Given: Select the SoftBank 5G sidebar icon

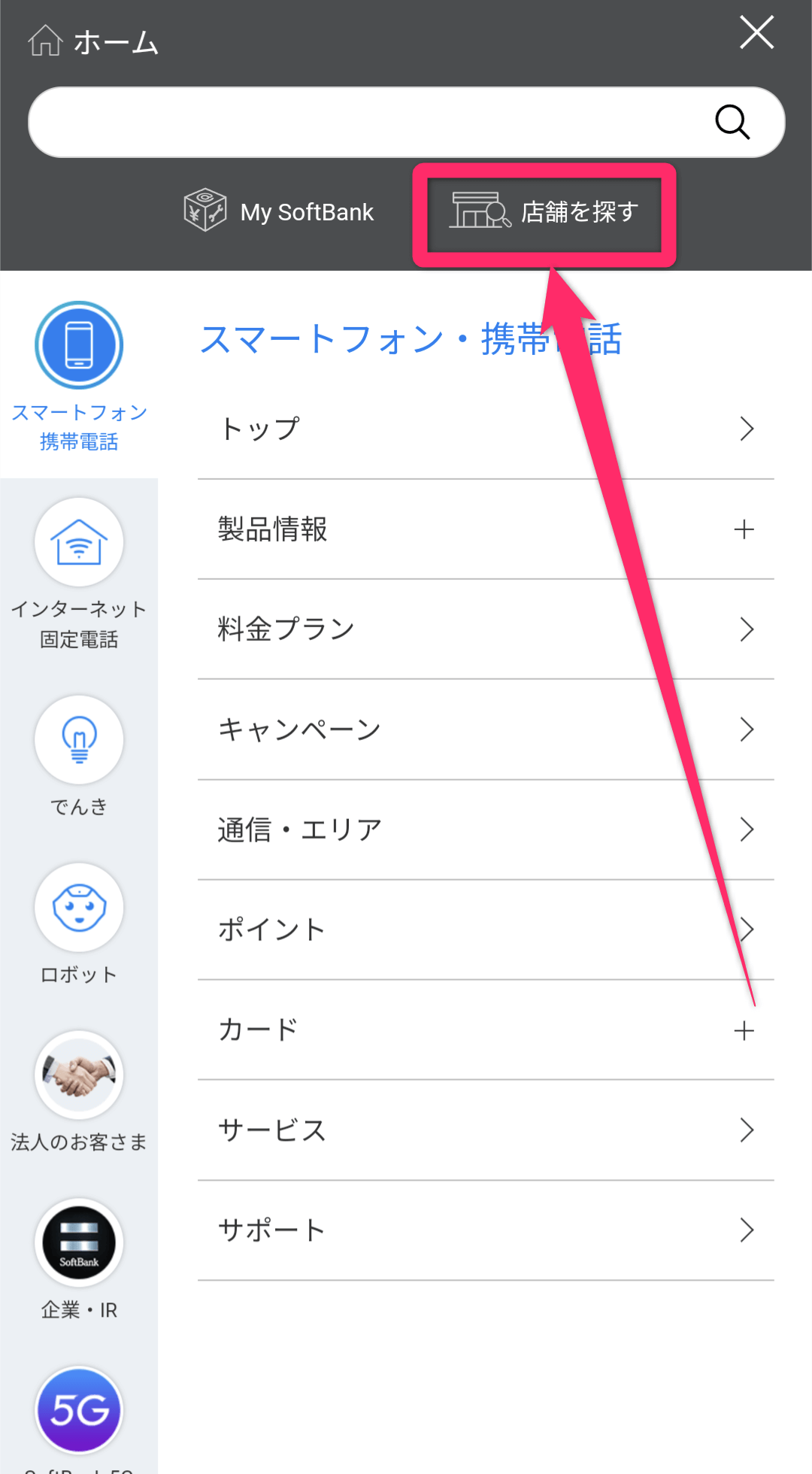Looking at the screenshot, I should (x=79, y=1410).
